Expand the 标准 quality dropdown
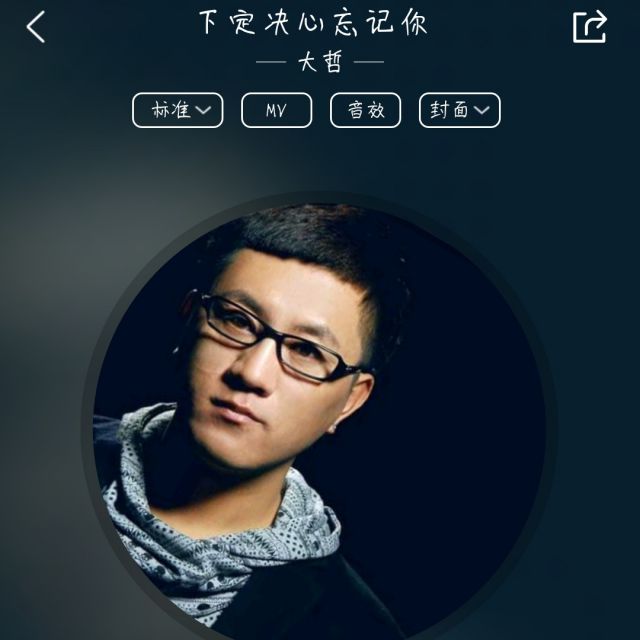Viewport: 640px width, 640px height. pos(177,110)
